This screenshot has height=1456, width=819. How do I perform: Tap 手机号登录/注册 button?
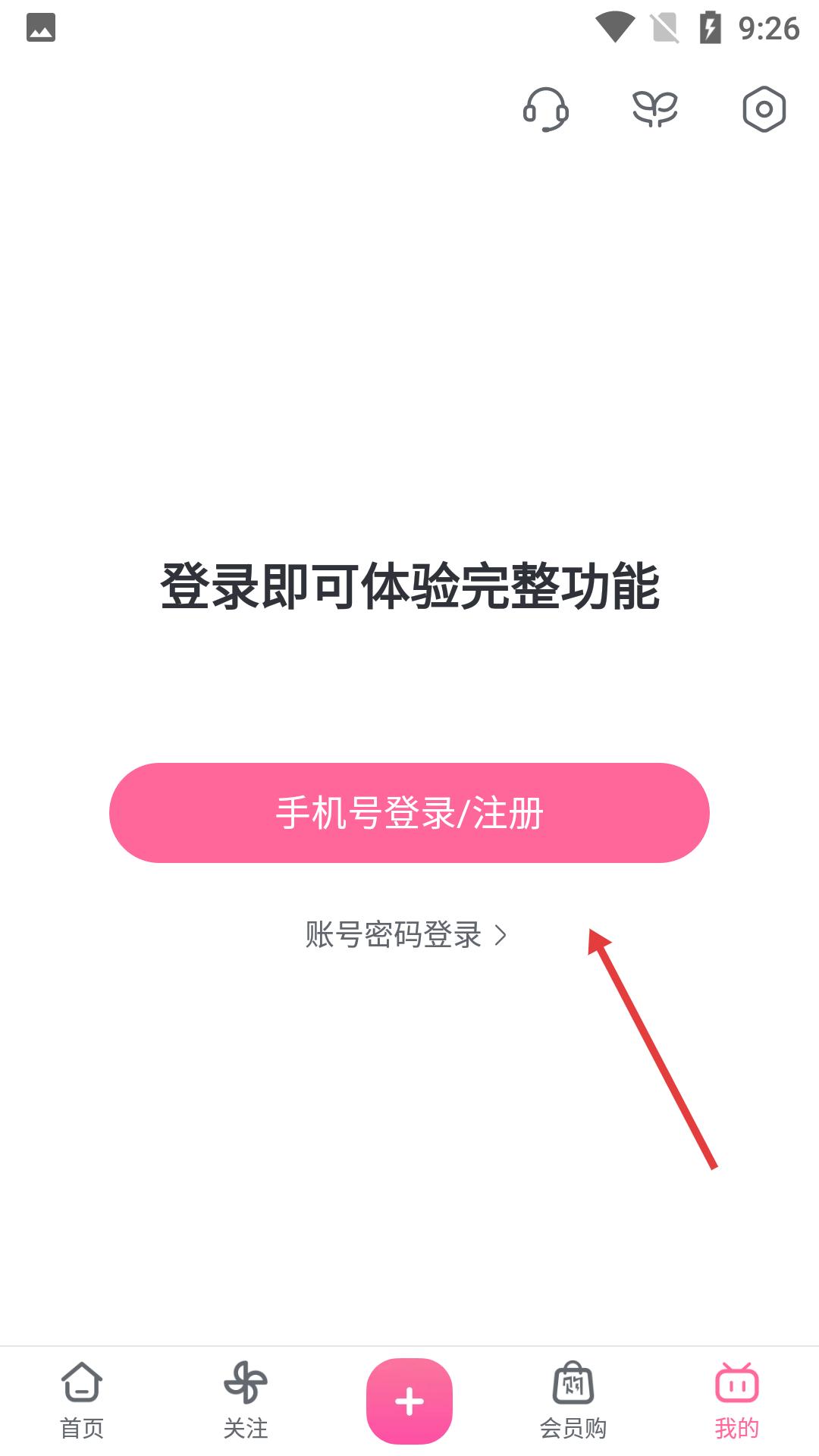coord(409,813)
